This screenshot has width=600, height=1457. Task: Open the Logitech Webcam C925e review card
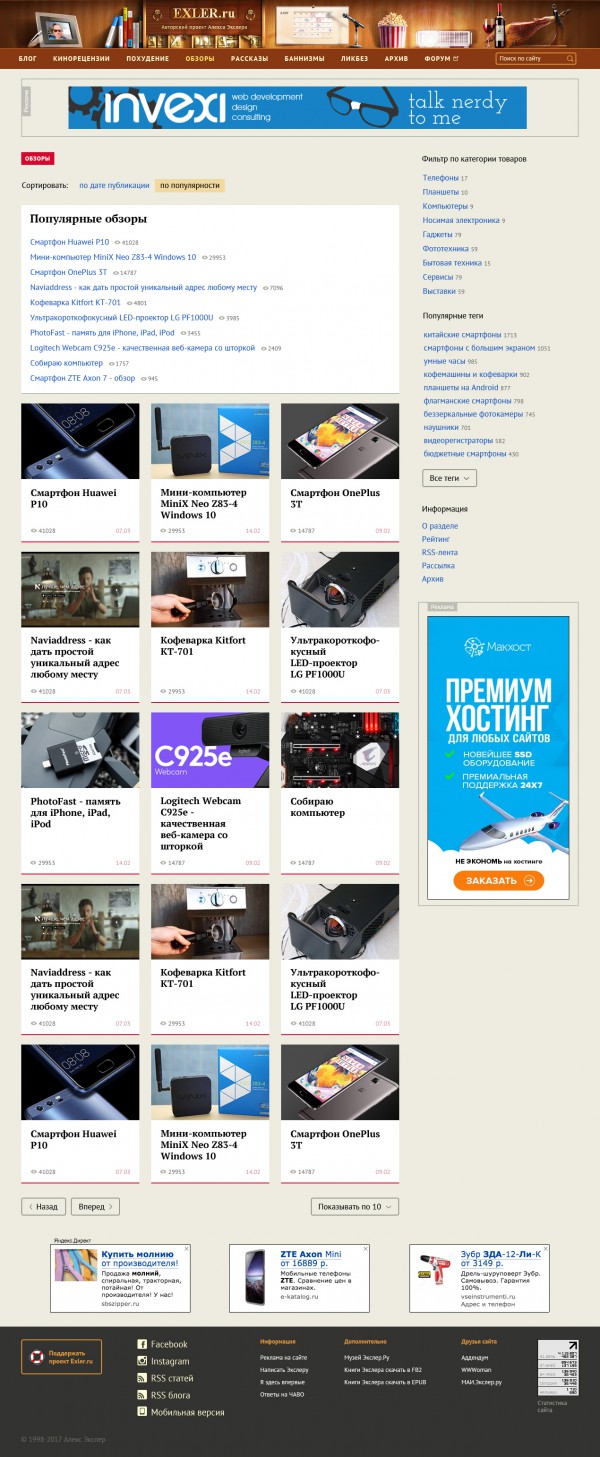click(x=210, y=790)
